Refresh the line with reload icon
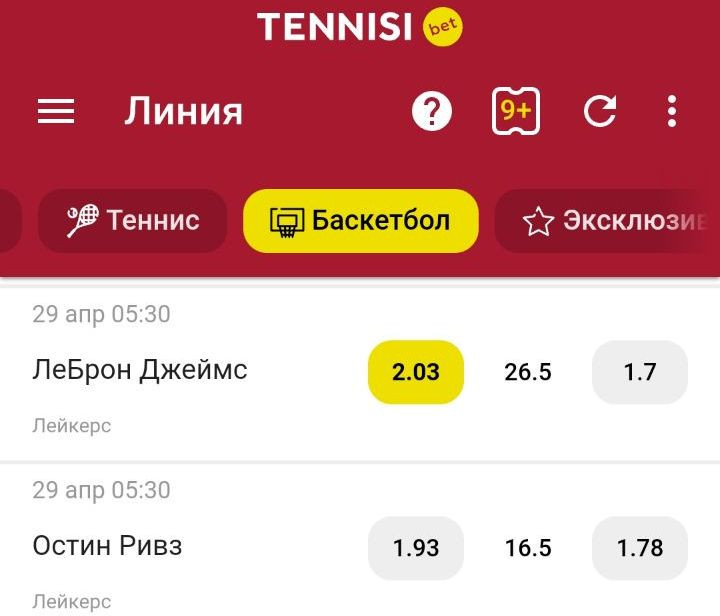 600,111
